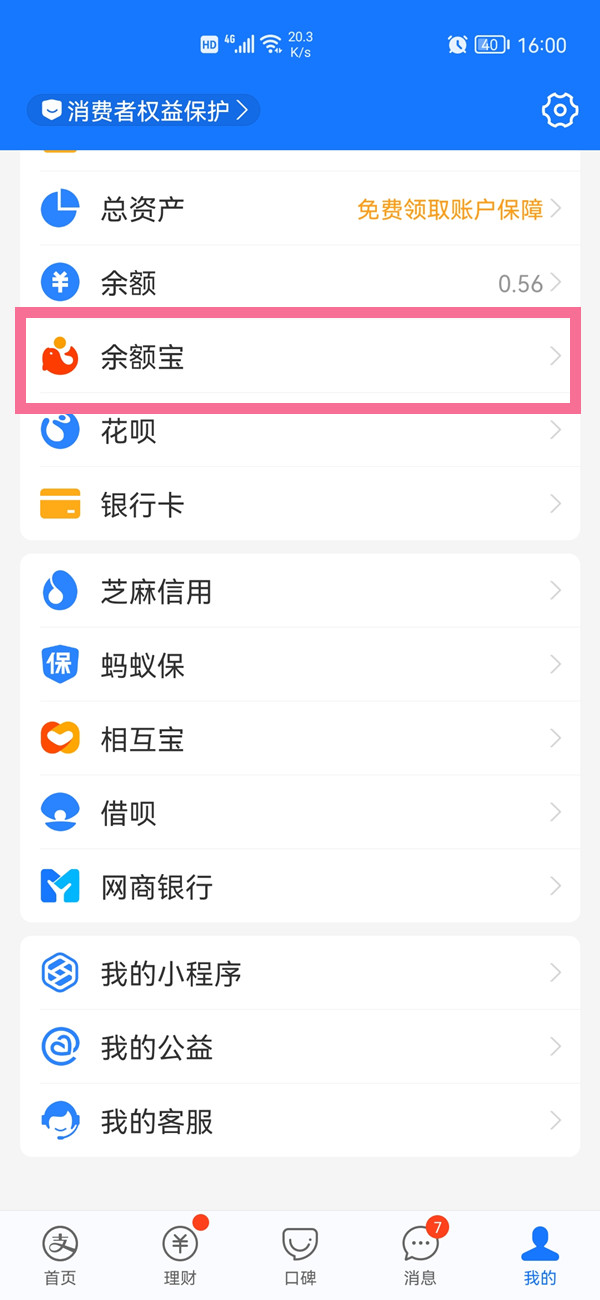Open 借呗 loan service
Viewport: 600px width, 1300px height.
pyautogui.click(x=300, y=812)
